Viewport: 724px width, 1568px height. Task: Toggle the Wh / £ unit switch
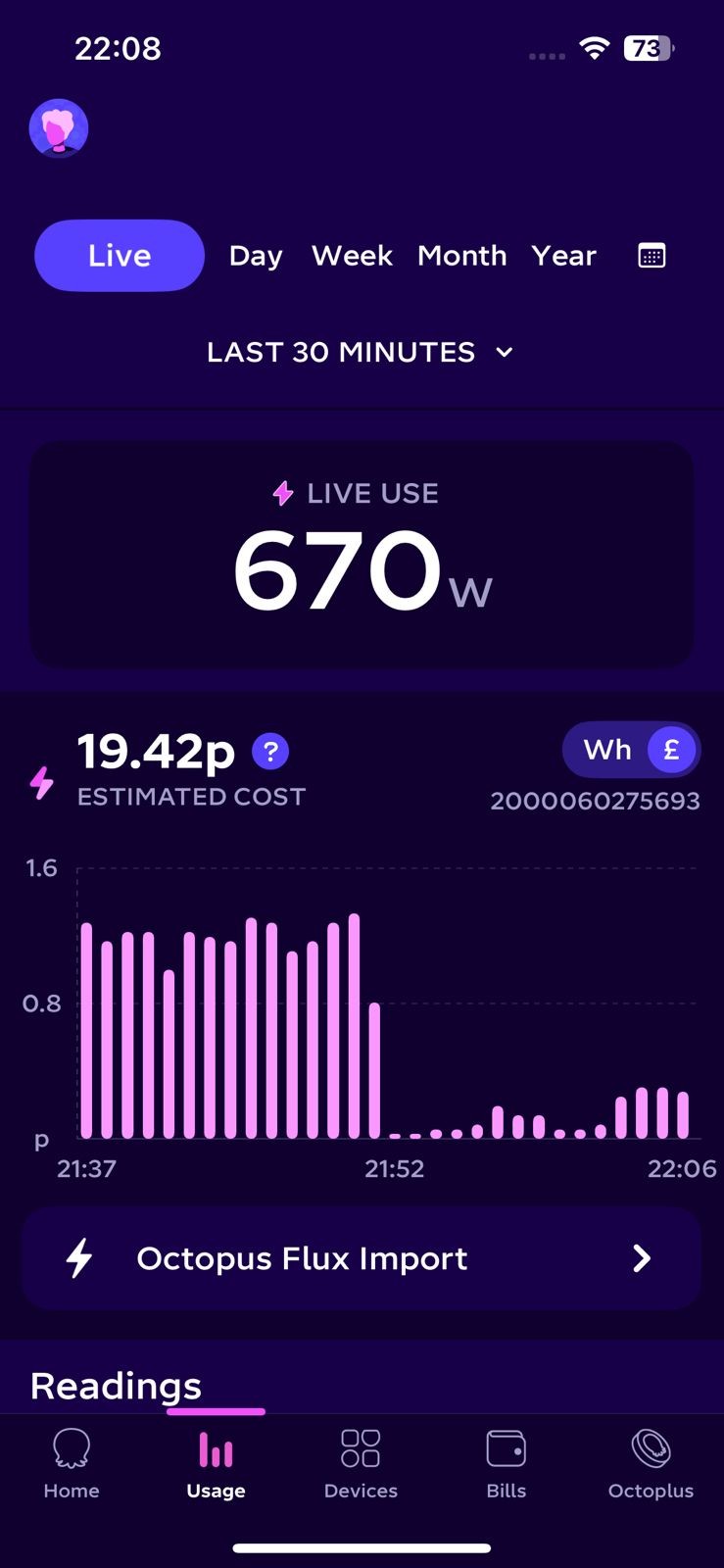[632, 750]
